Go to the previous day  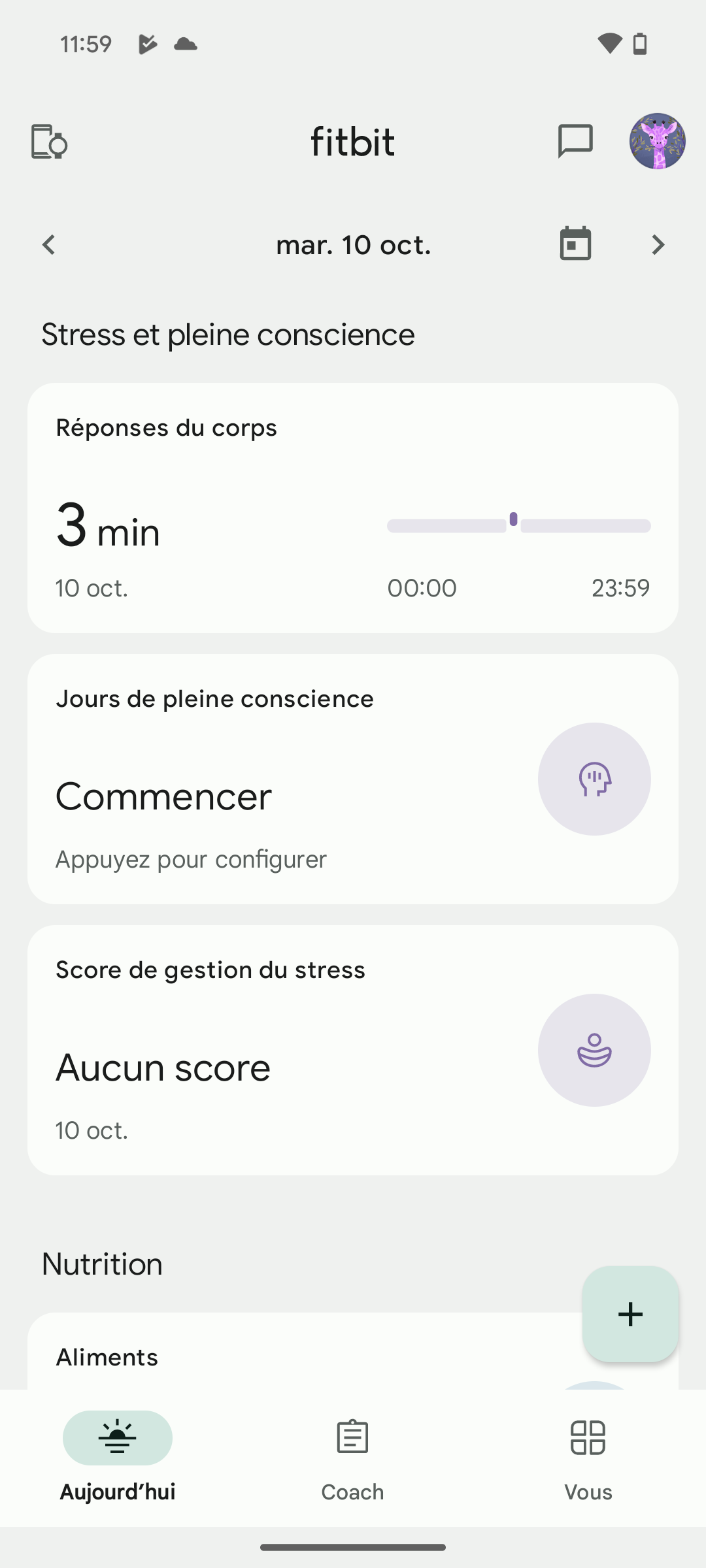pos(49,245)
